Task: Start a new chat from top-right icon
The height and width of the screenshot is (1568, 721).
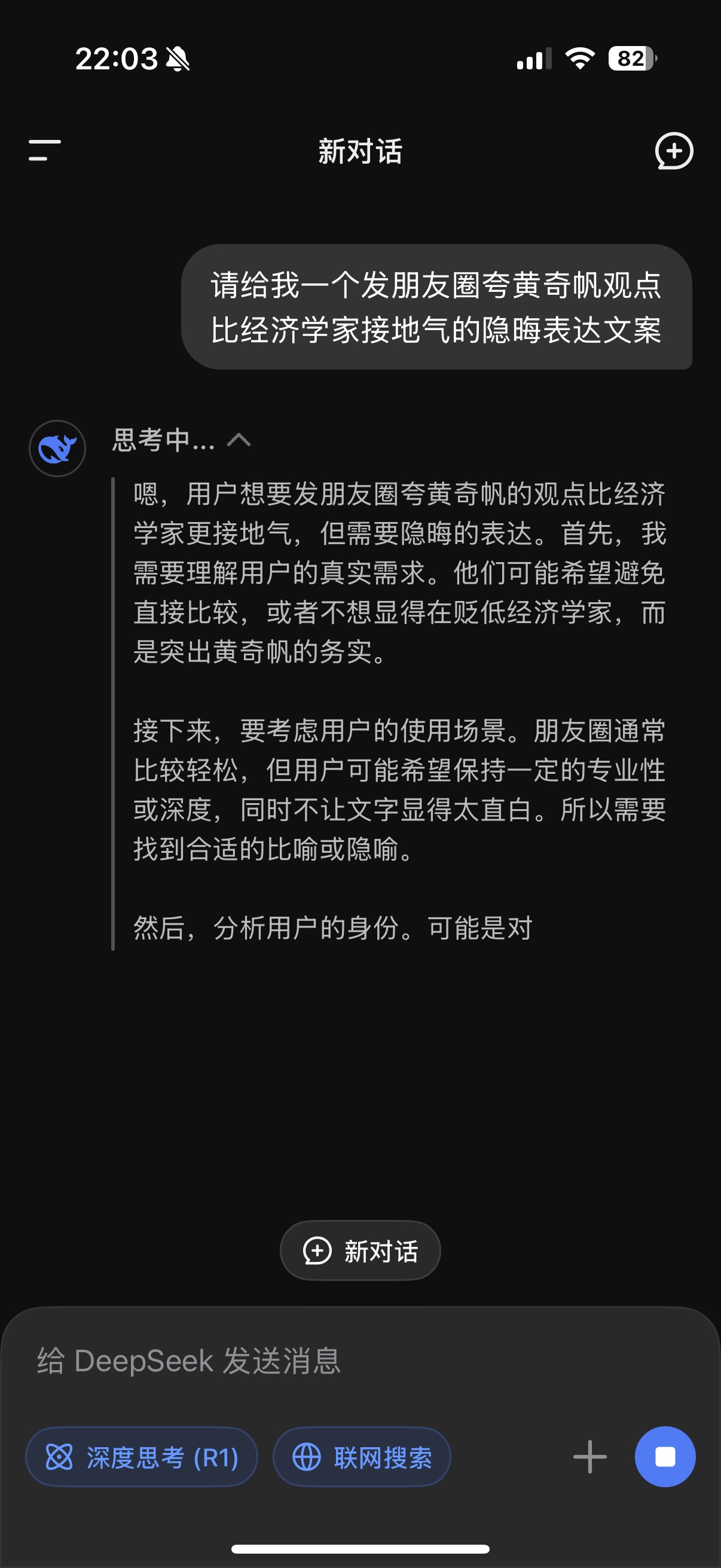Action: coord(674,151)
